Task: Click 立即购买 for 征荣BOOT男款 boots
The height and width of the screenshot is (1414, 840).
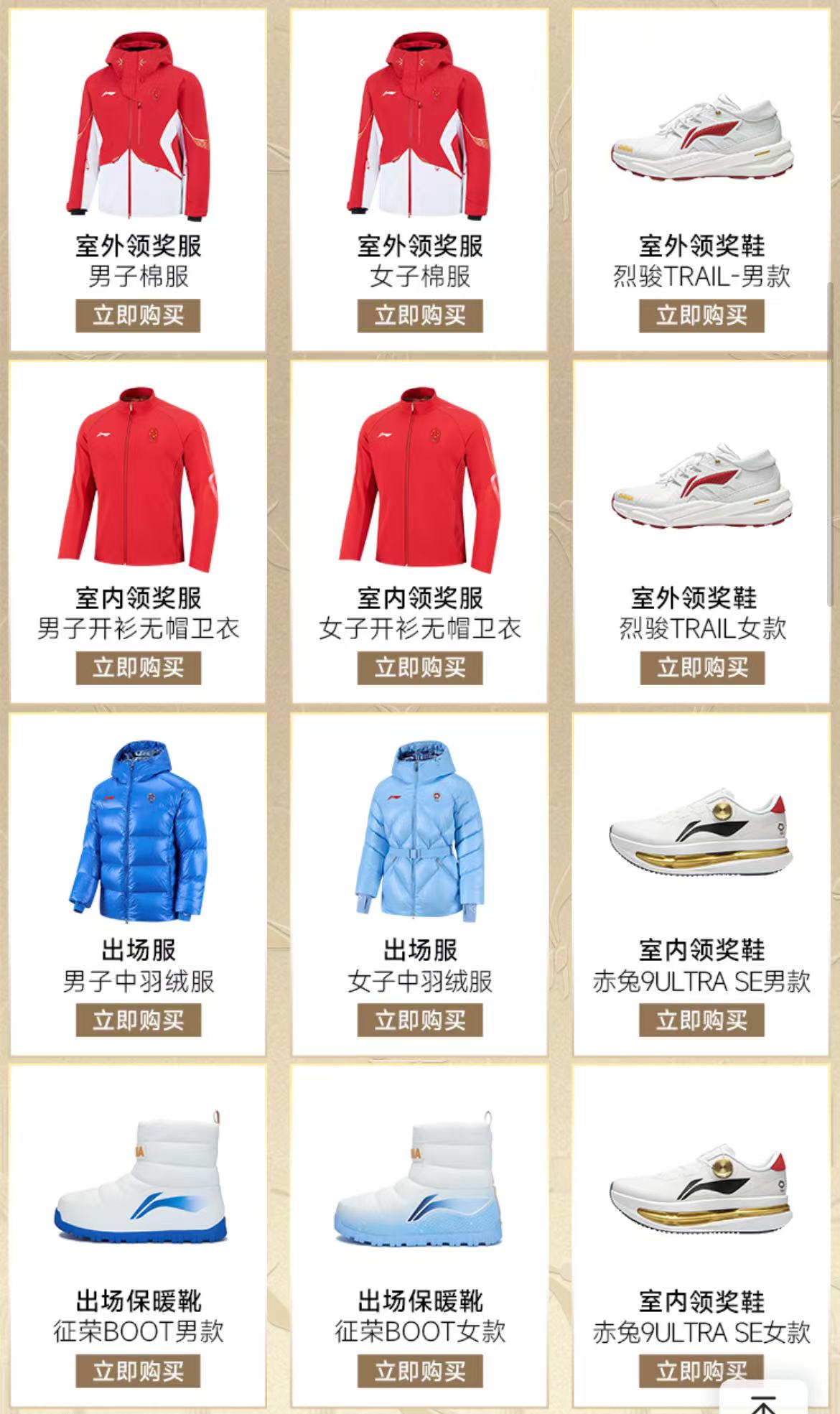Action: [x=139, y=1372]
